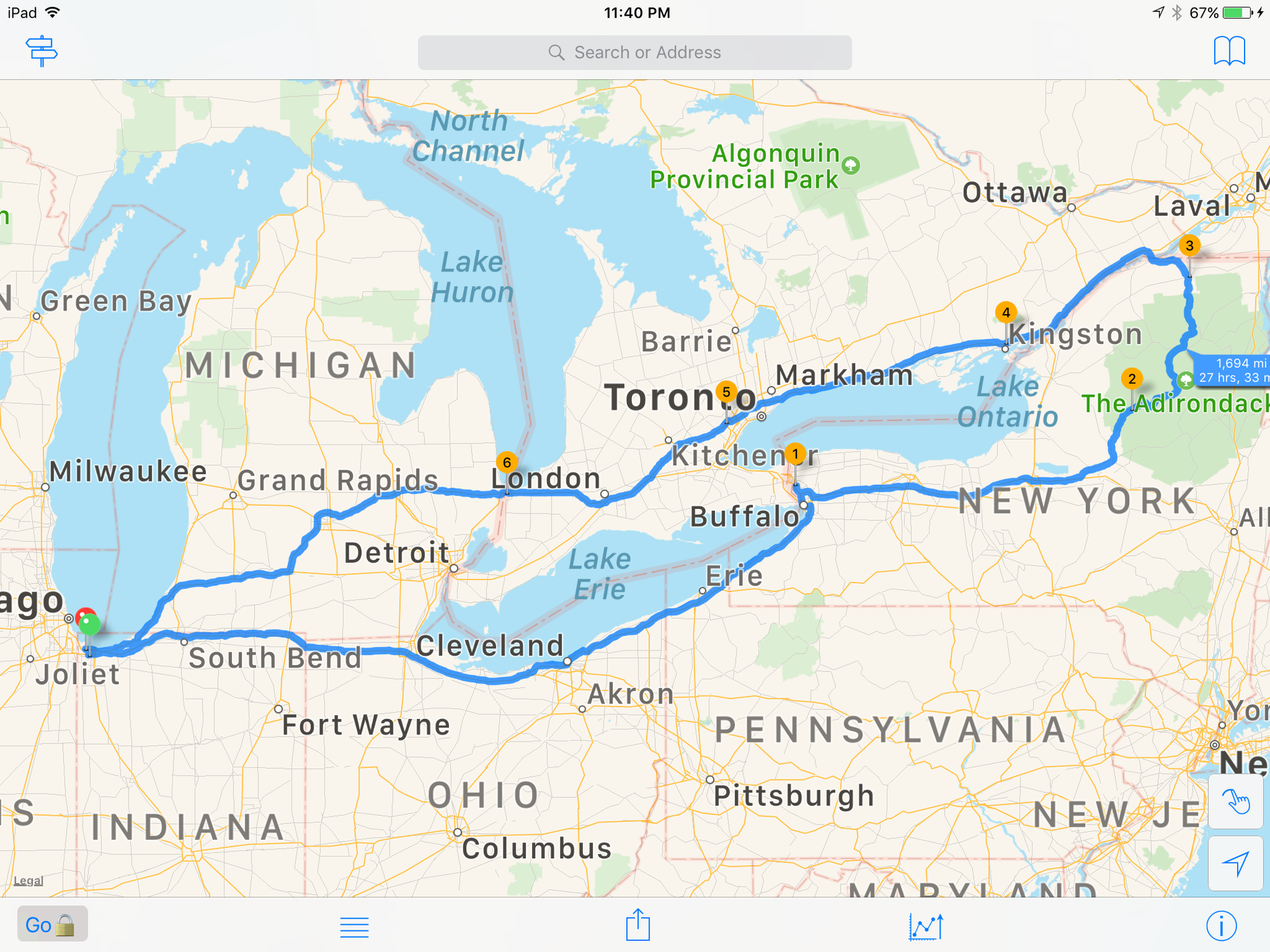This screenshot has height=952, width=1270.
Task: Select waypoint 5 at Toronto
Action: (726, 392)
